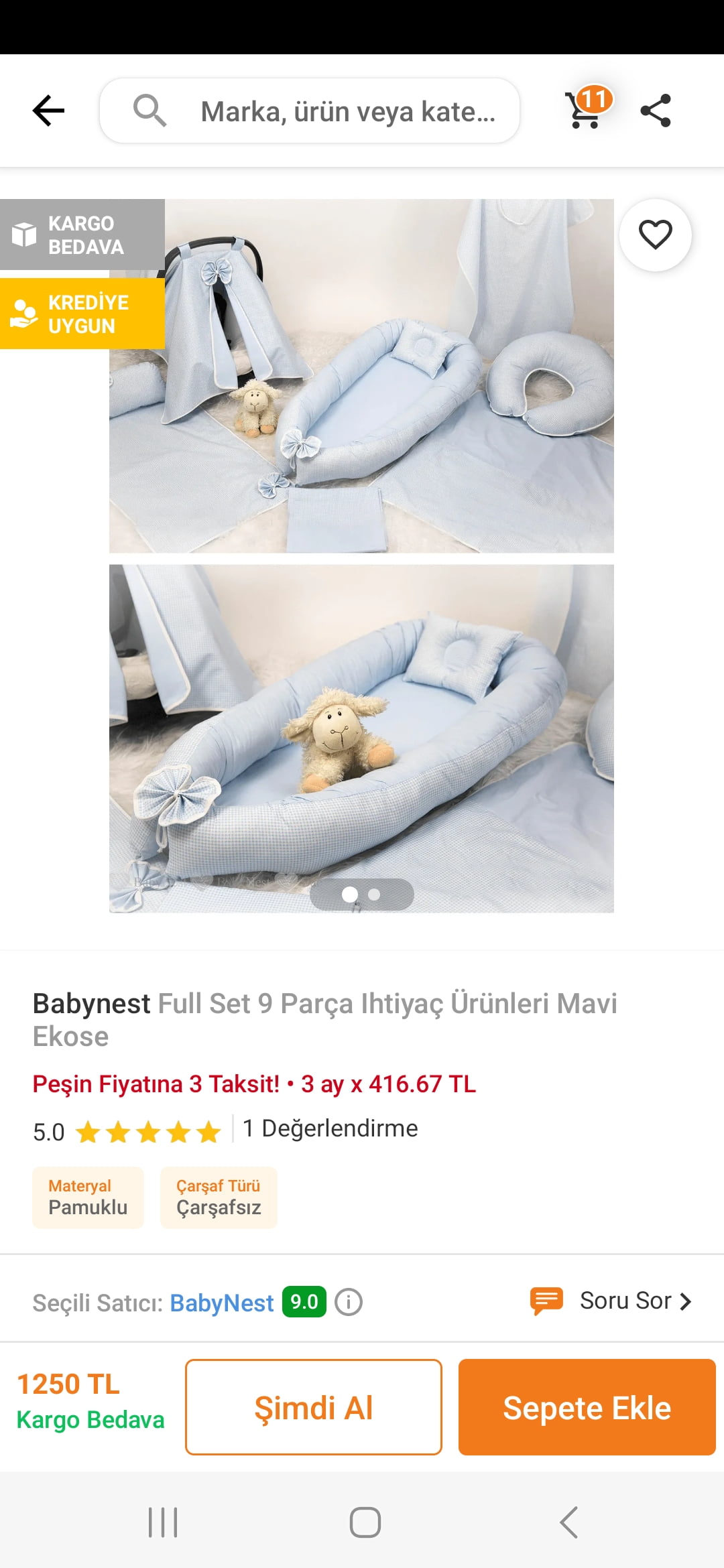Open recent apps from navigation bar

(163, 1522)
